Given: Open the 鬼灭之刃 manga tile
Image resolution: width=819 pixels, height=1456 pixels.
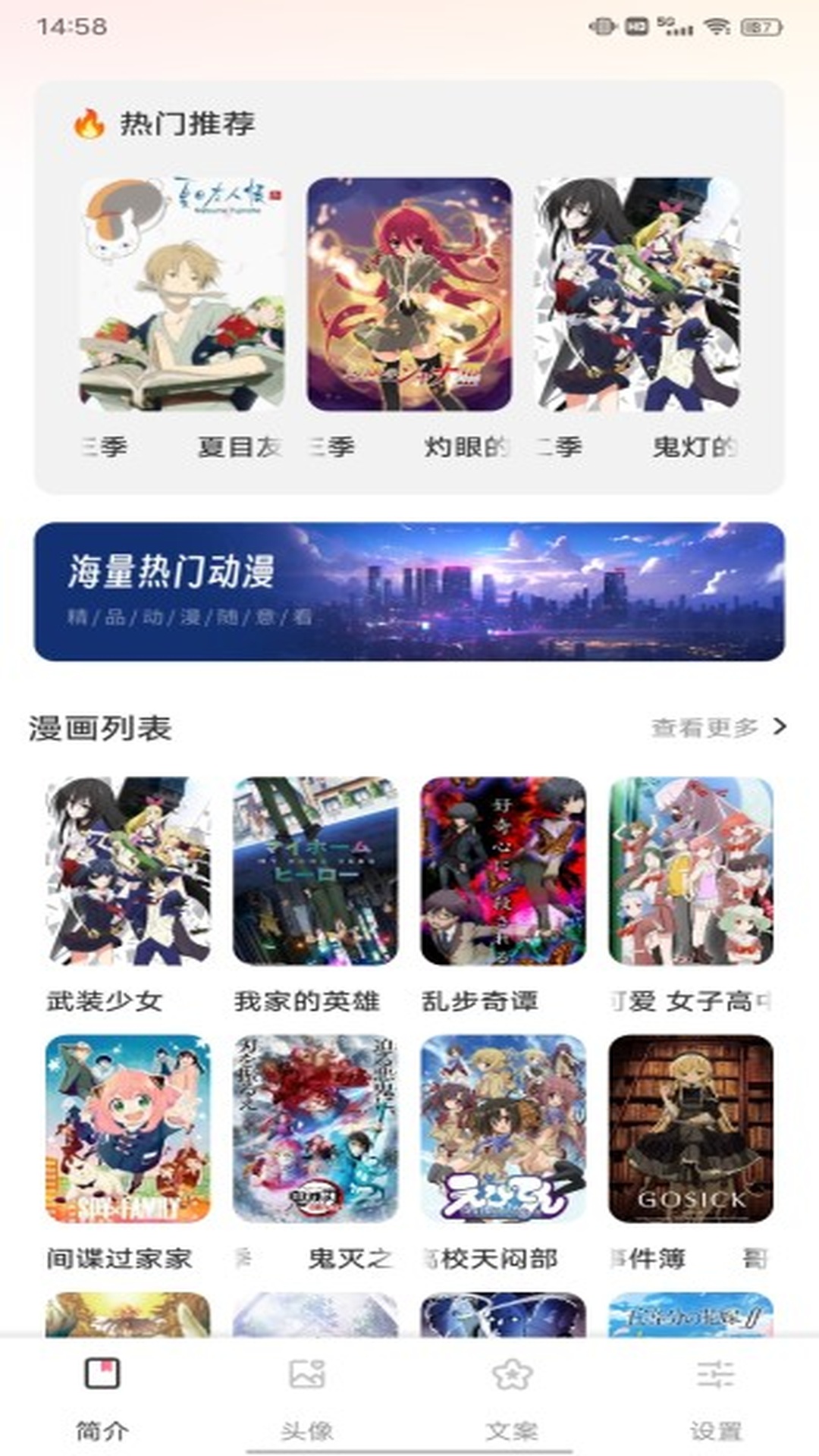Looking at the screenshot, I should [315, 1128].
